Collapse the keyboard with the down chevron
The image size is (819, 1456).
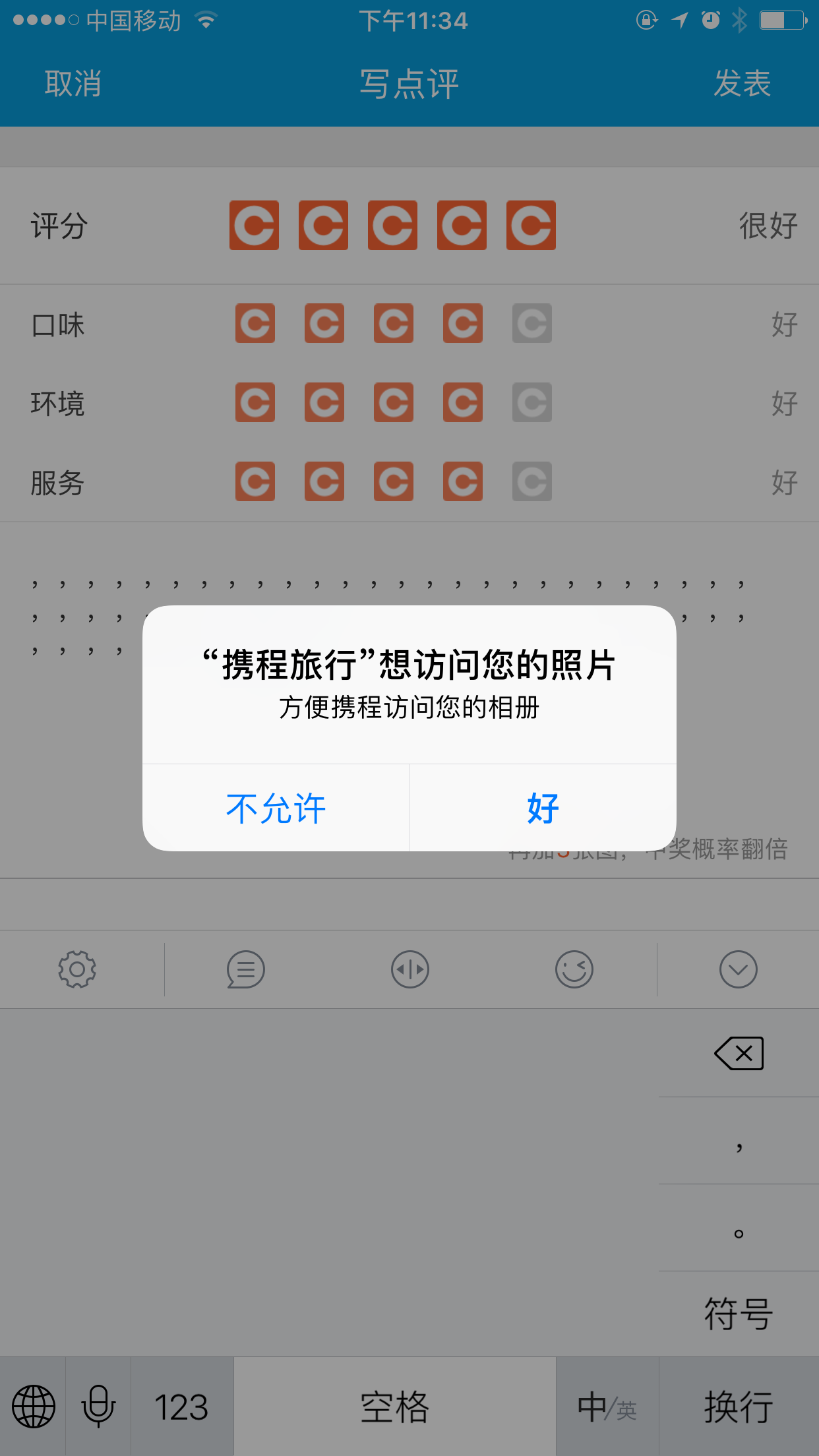[x=739, y=969]
